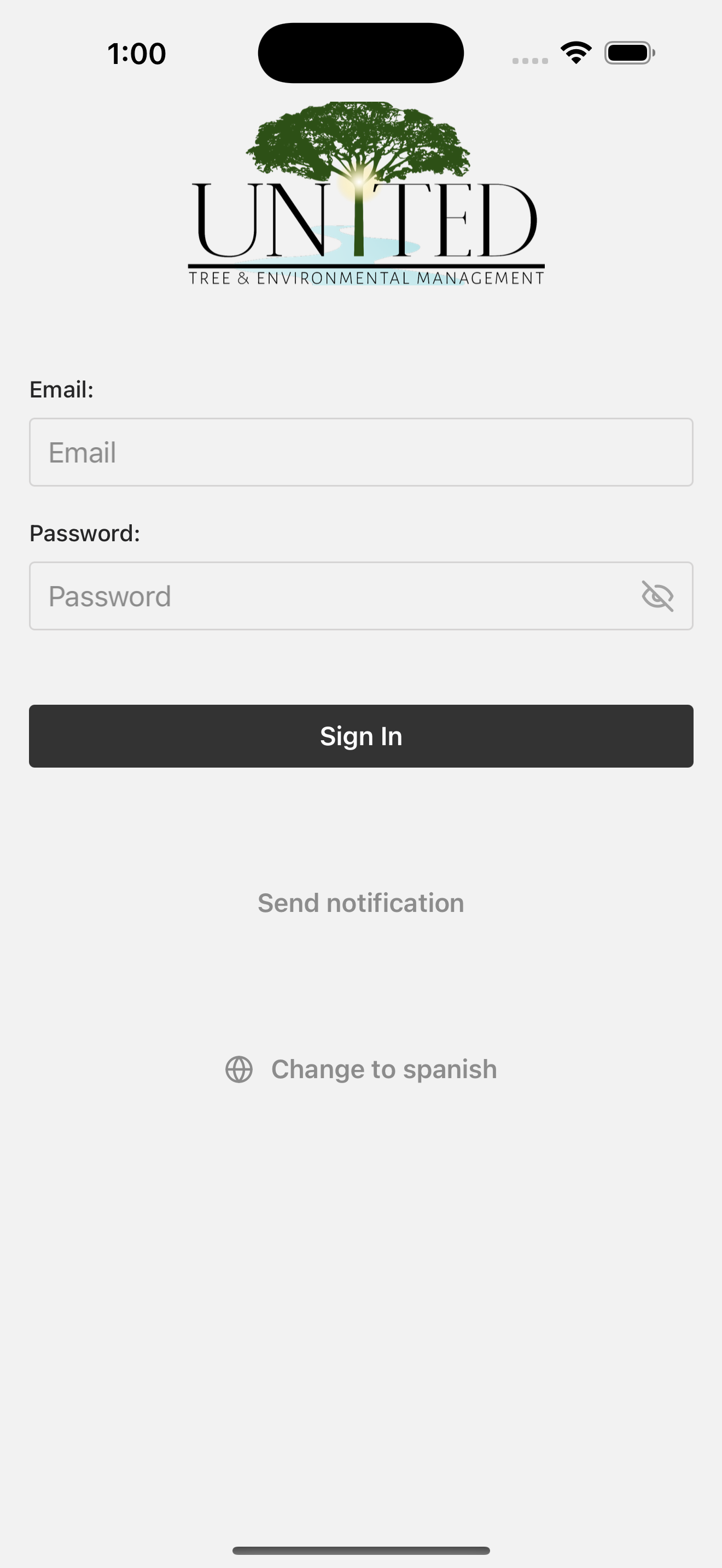Tap the Sign In button
The image size is (722, 1568).
tap(360, 736)
